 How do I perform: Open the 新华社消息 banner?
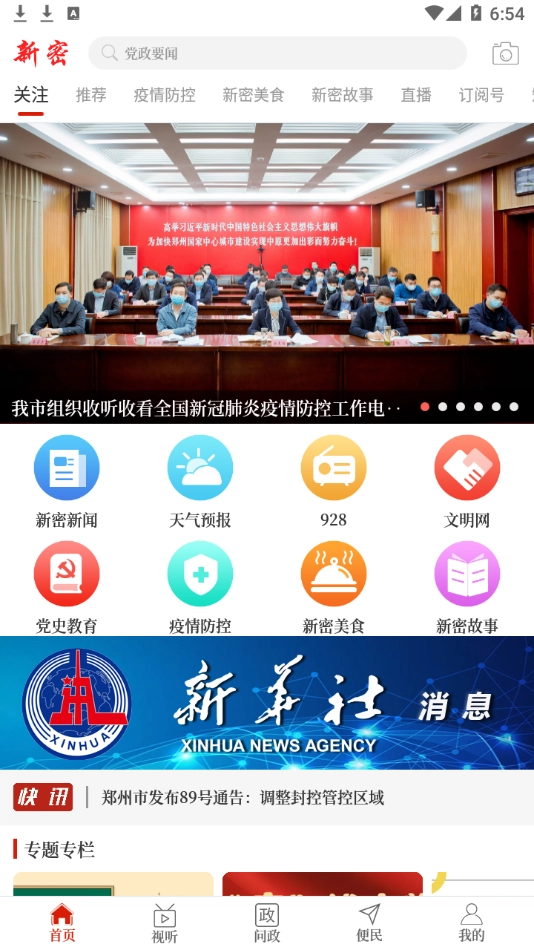pos(267,703)
